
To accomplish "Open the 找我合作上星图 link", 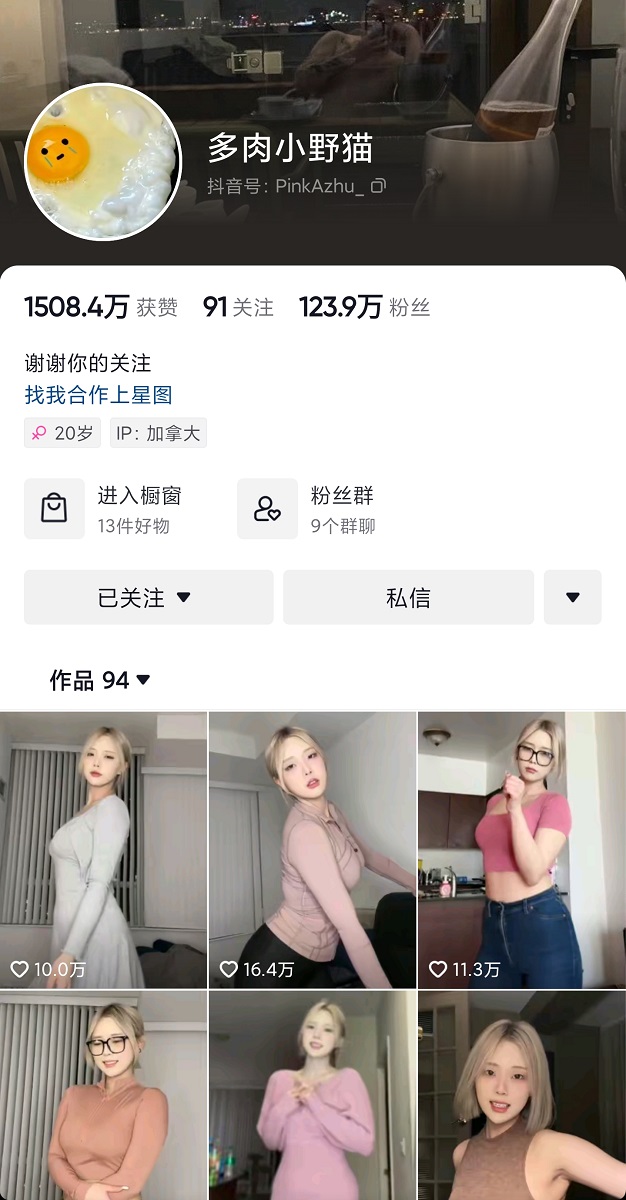I will 99,395.
